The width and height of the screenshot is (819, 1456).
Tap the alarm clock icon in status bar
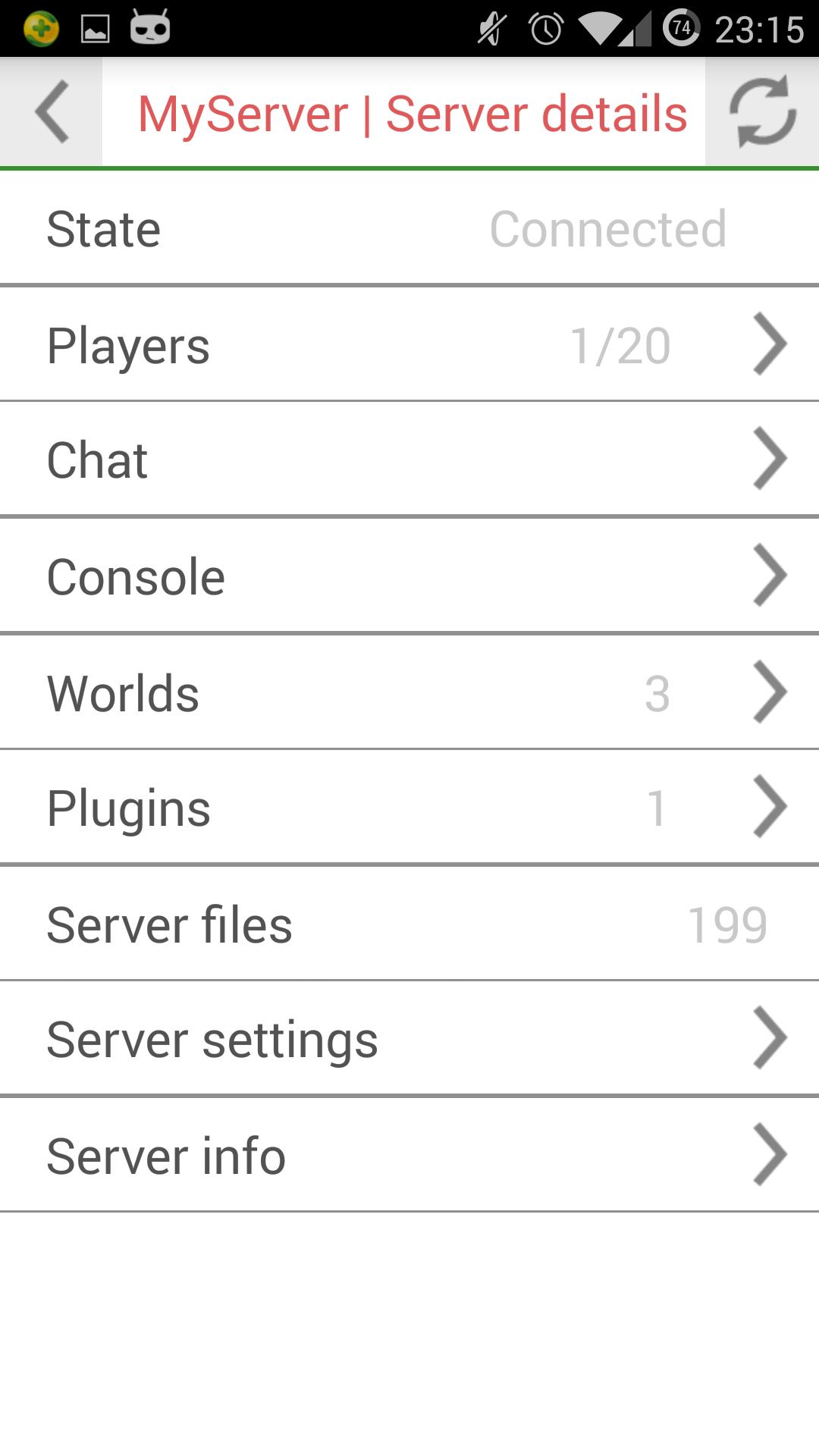[x=544, y=29]
